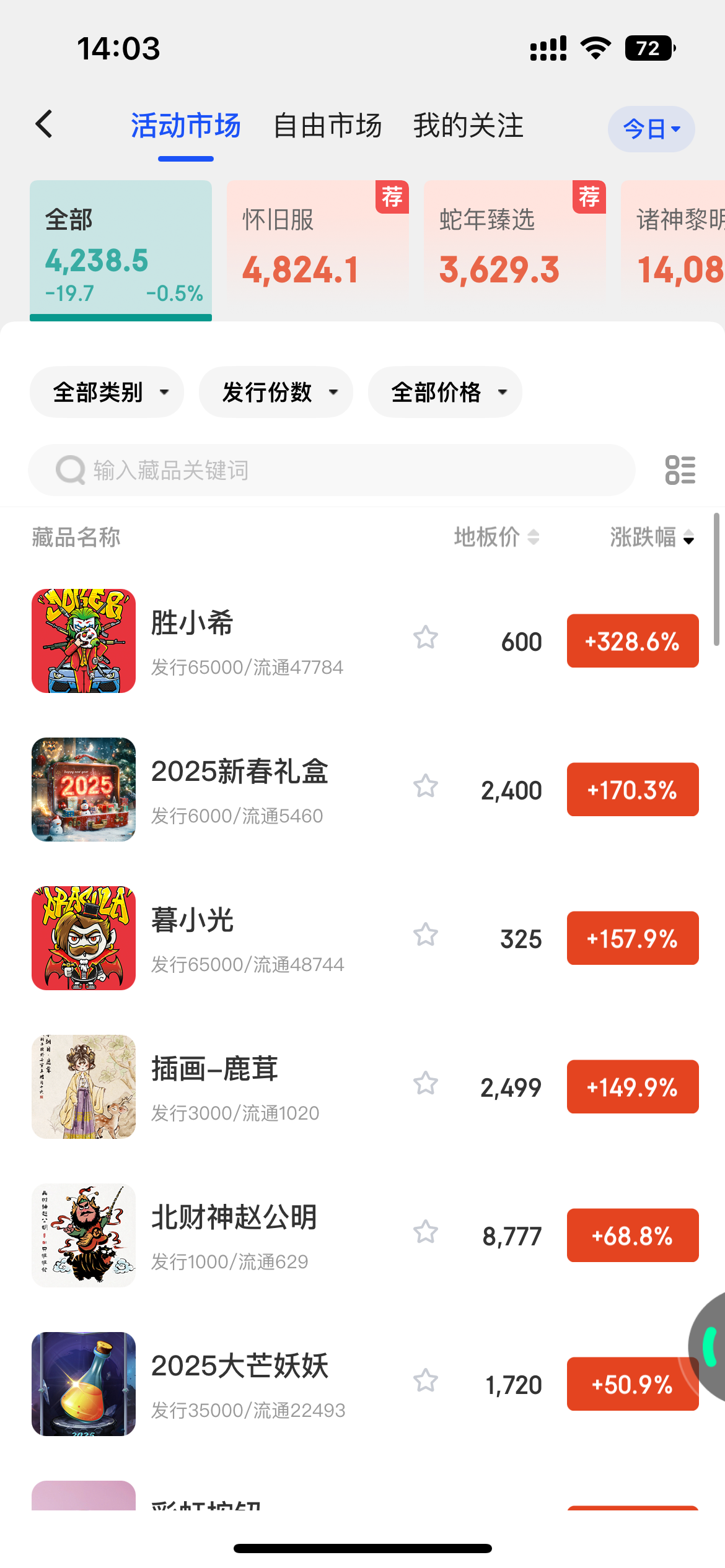Open the 北财神赵公明 collectible row
Screen dimensions: 725x1568
click(x=248, y=1235)
